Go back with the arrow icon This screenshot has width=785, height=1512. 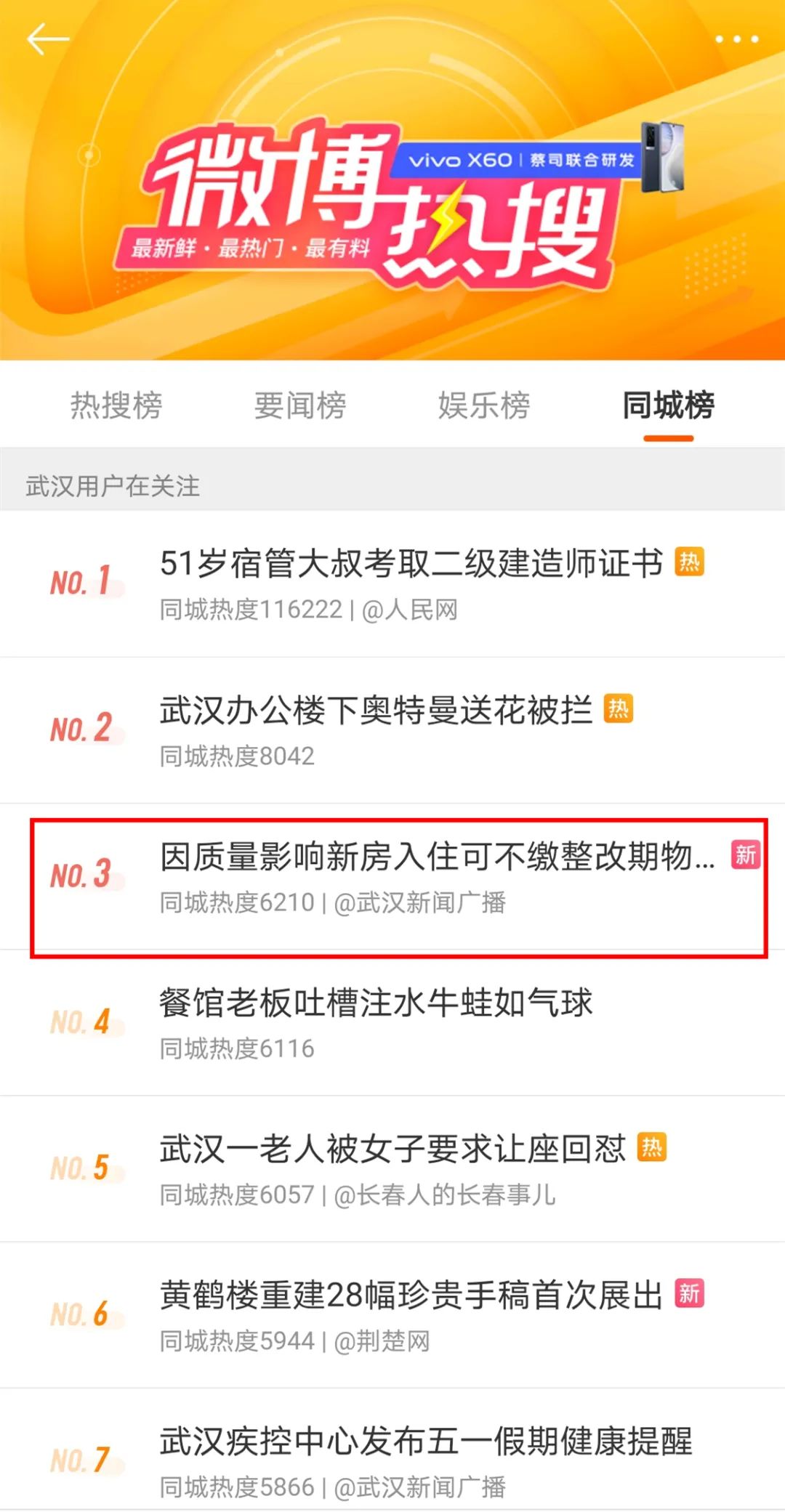point(47,39)
